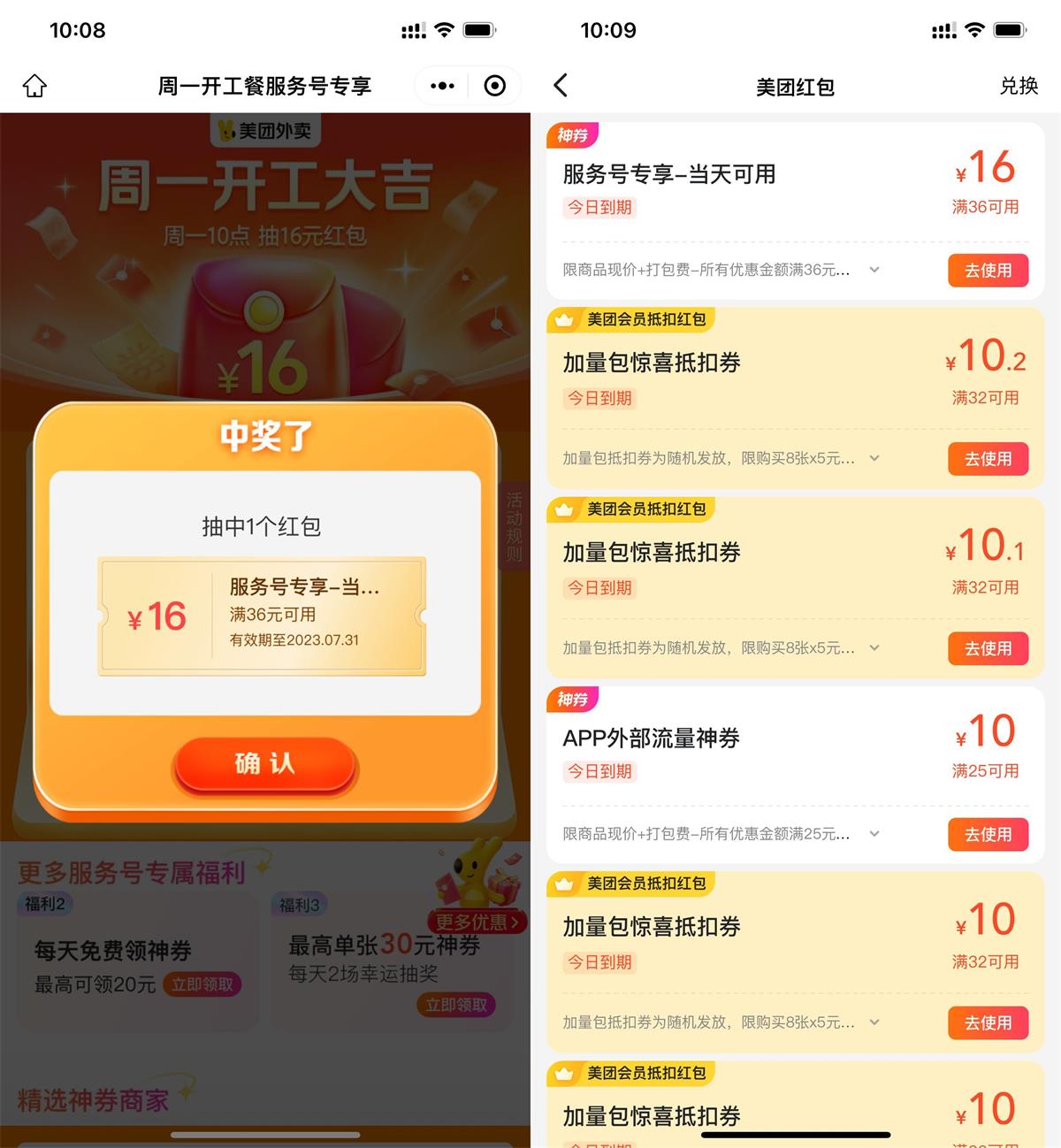Tap 去使用 on the ¥16 coupon
The width and height of the screenshot is (1061, 1148).
point(988,270)
